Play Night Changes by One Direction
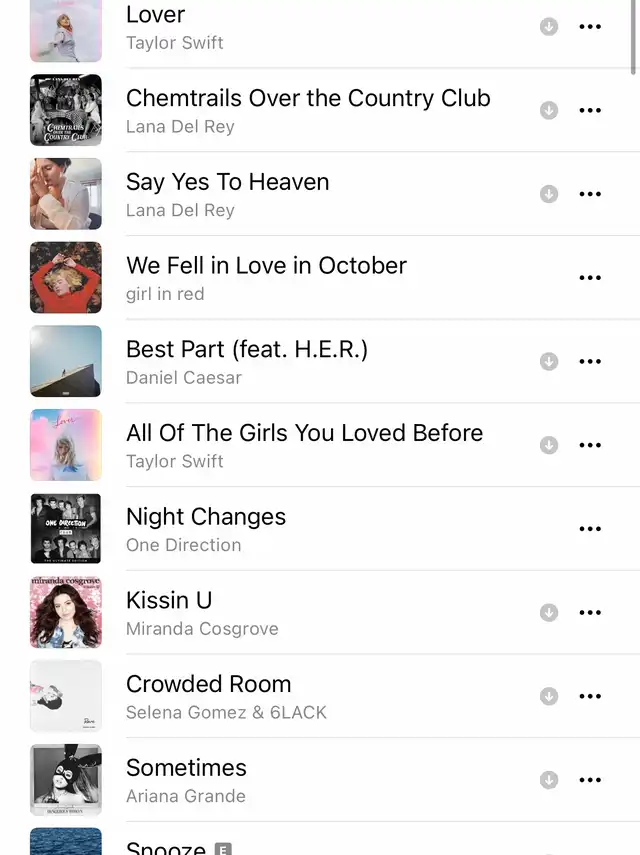 (206, 518)
